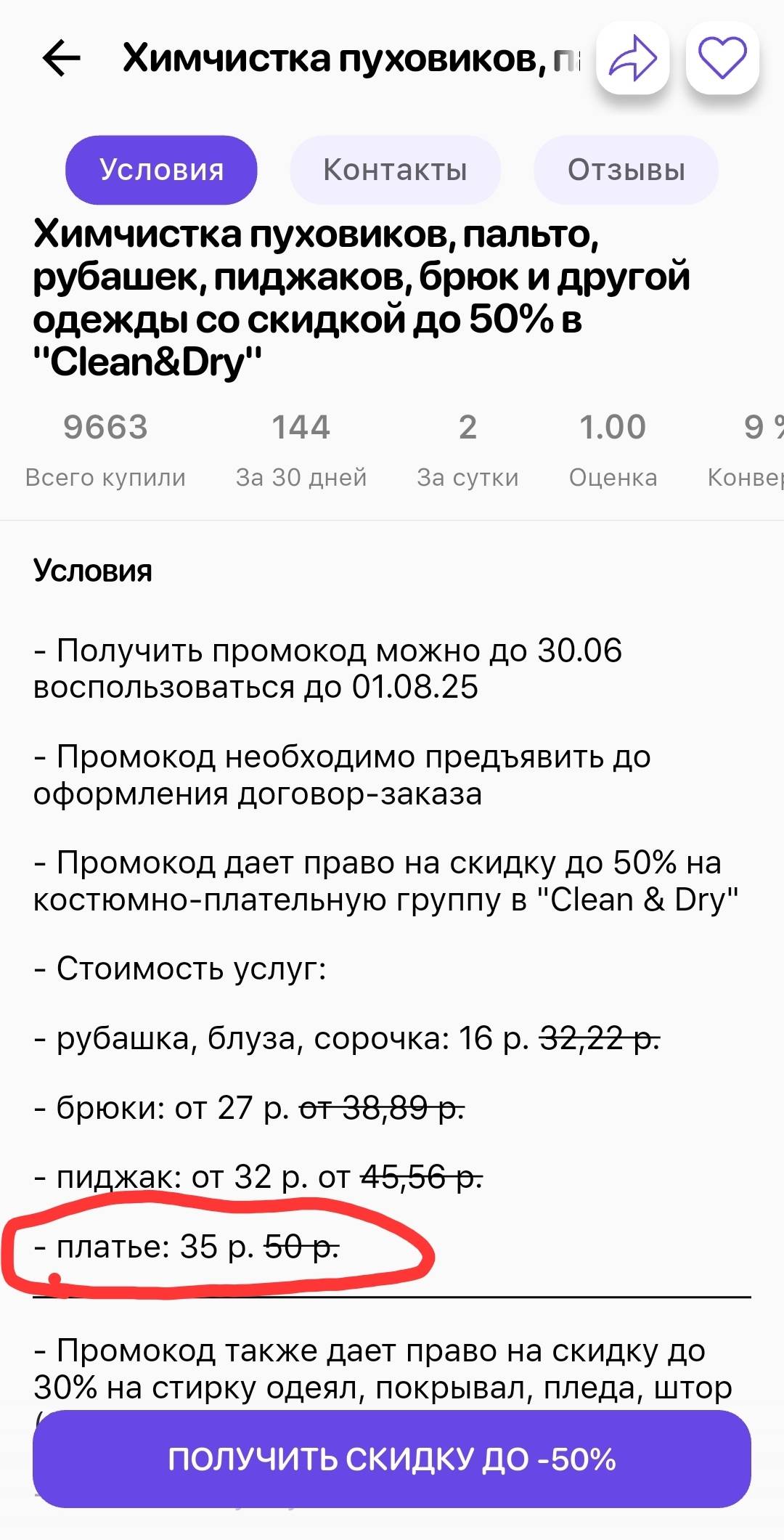Go back using the arrow icon

point(61,58)
